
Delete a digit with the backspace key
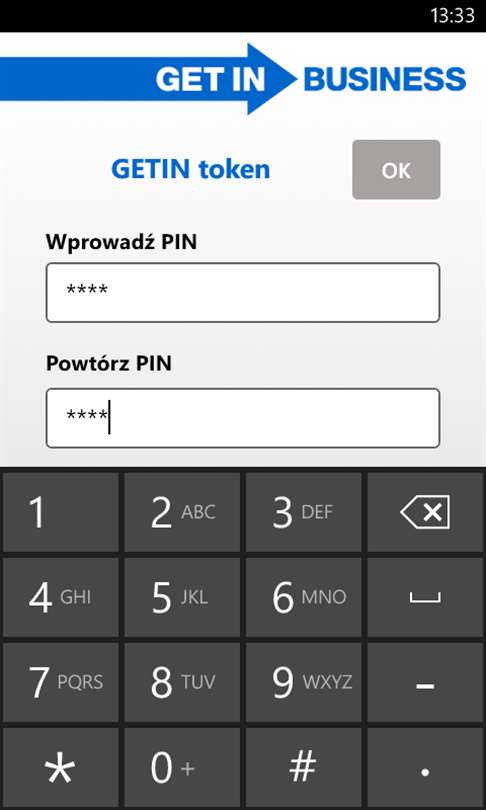[x=425, y=512]
